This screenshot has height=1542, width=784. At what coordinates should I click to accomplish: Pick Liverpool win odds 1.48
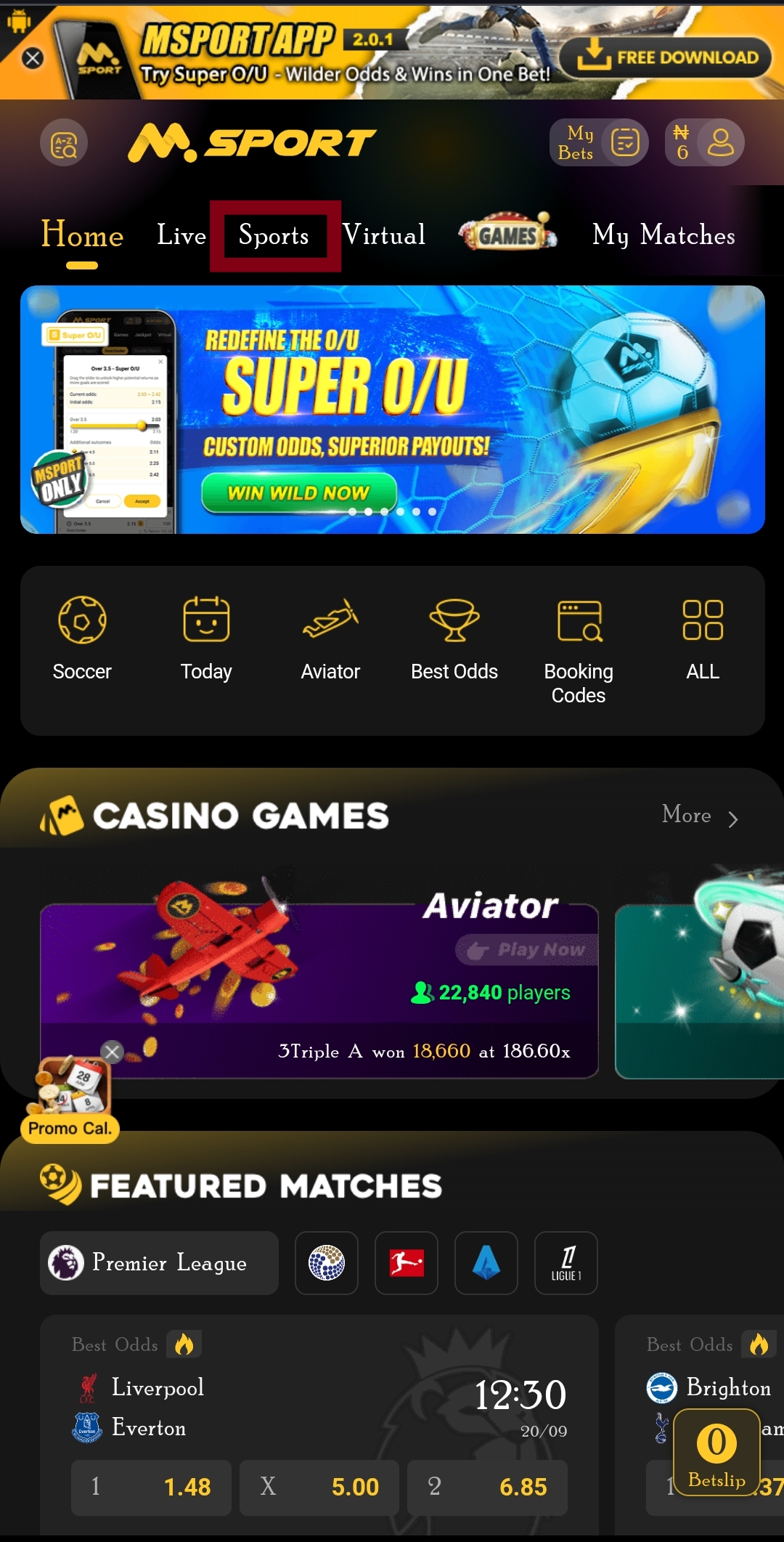coord(151,1487)
